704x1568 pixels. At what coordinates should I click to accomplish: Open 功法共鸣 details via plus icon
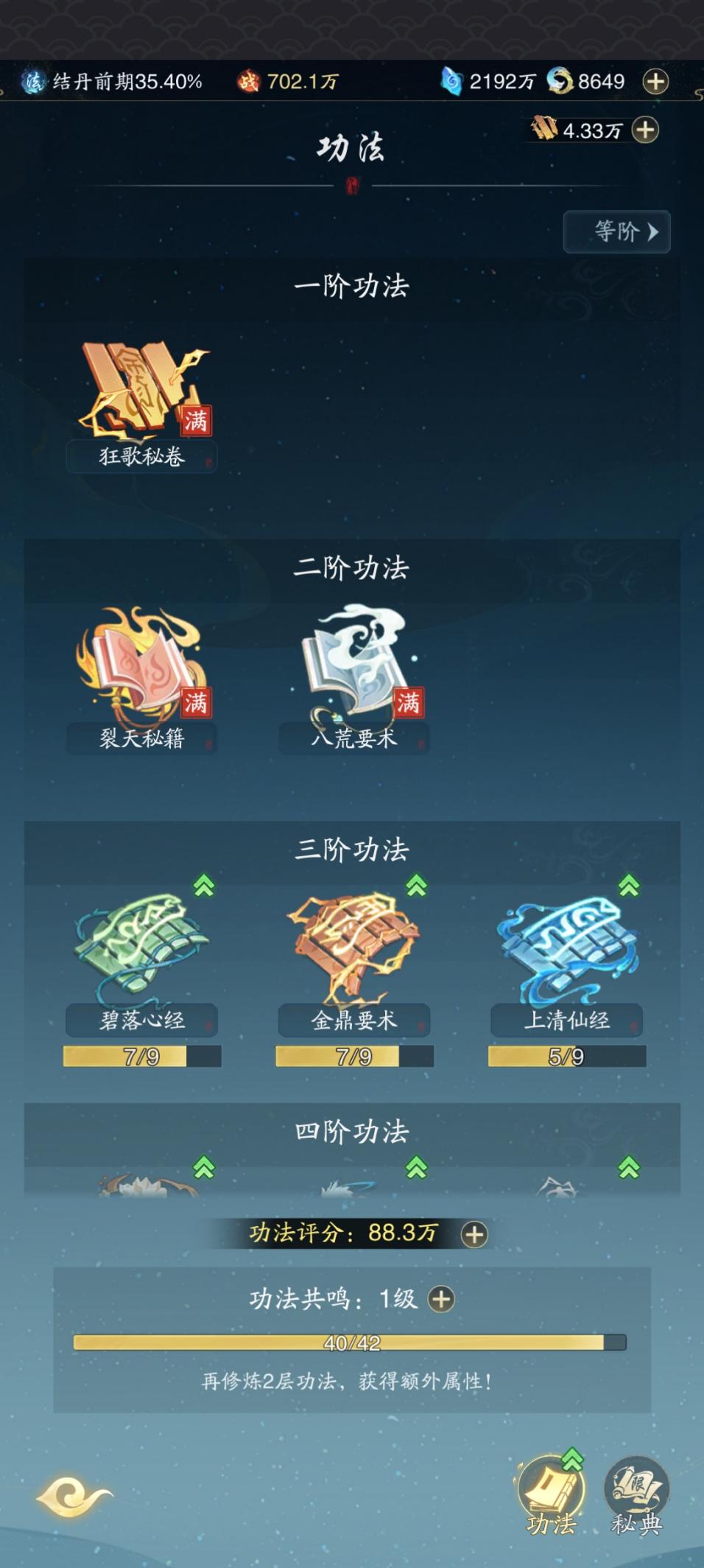[x=441, y=1299]
